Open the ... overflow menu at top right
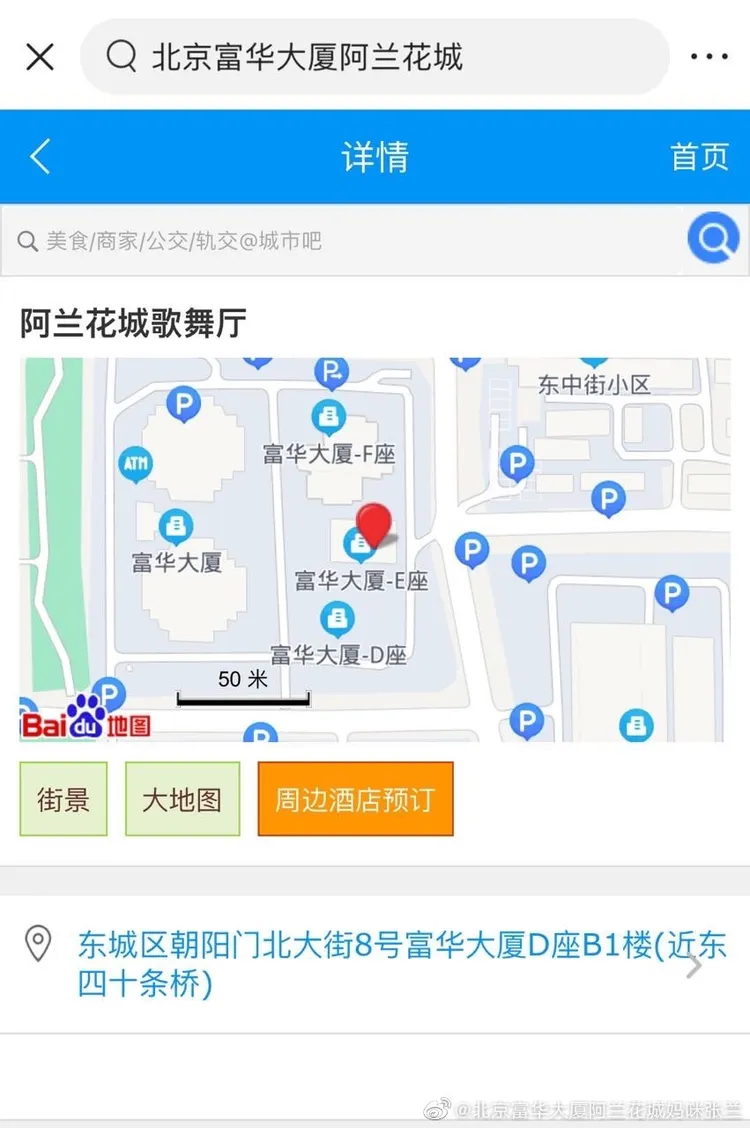 [x=710, y=56]
